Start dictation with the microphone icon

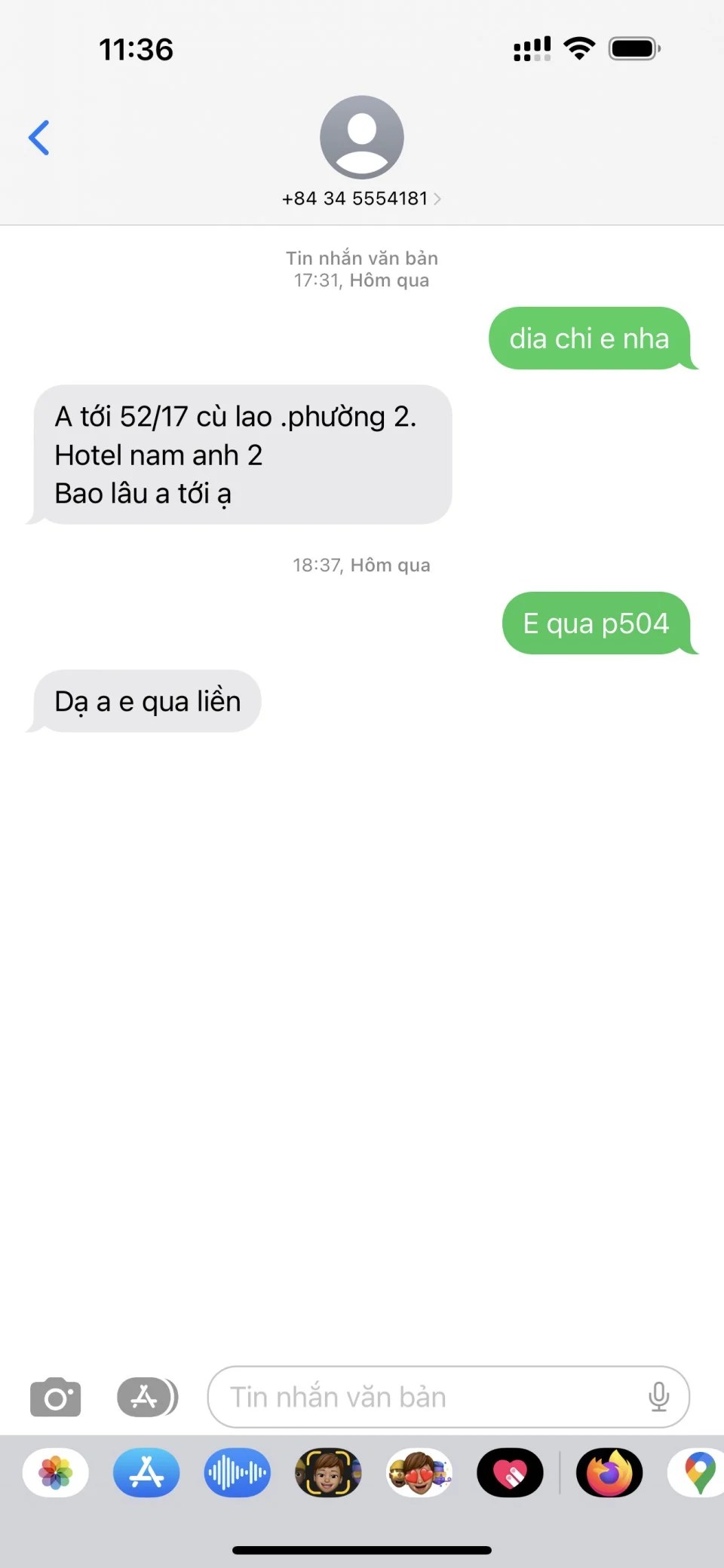coord(658,1397)
